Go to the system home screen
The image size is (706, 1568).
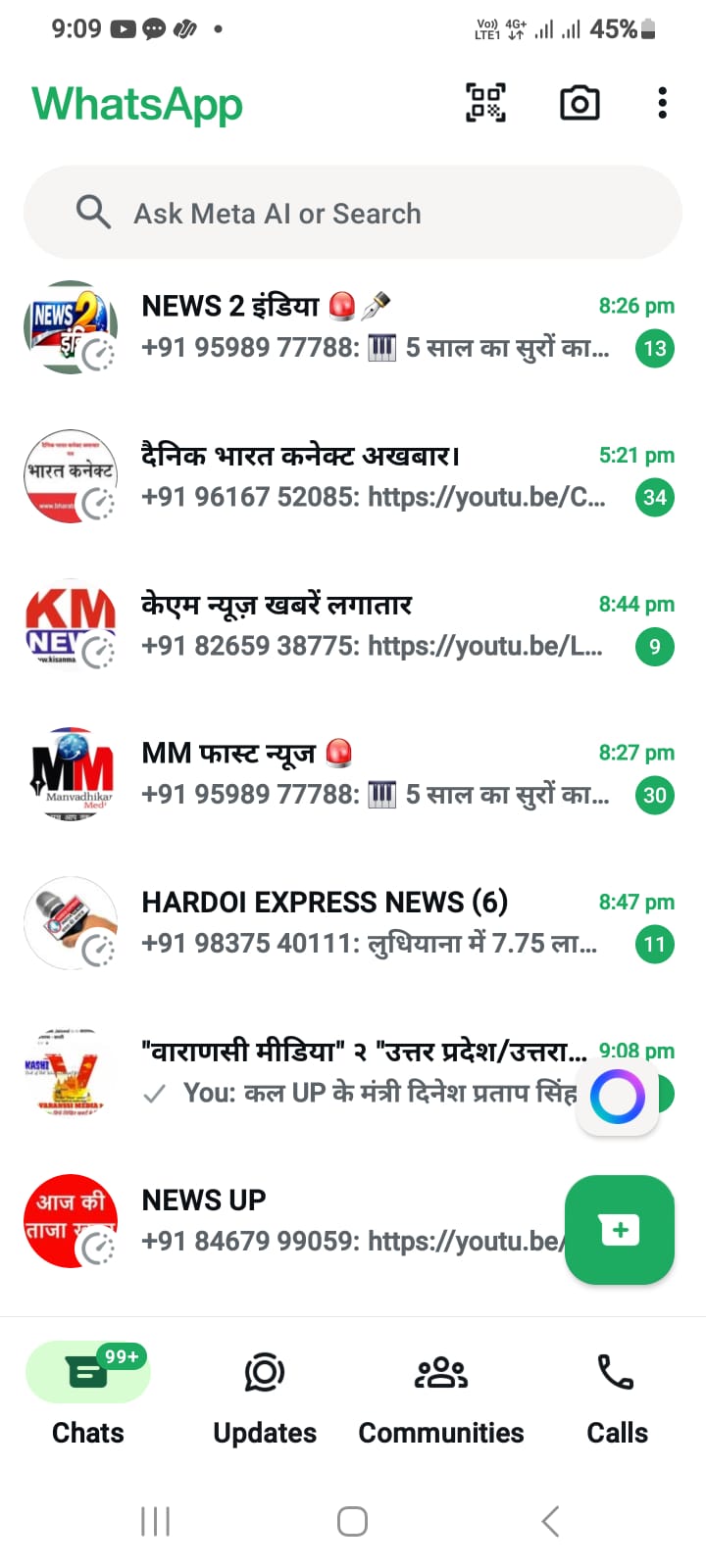click(352, 1521)
